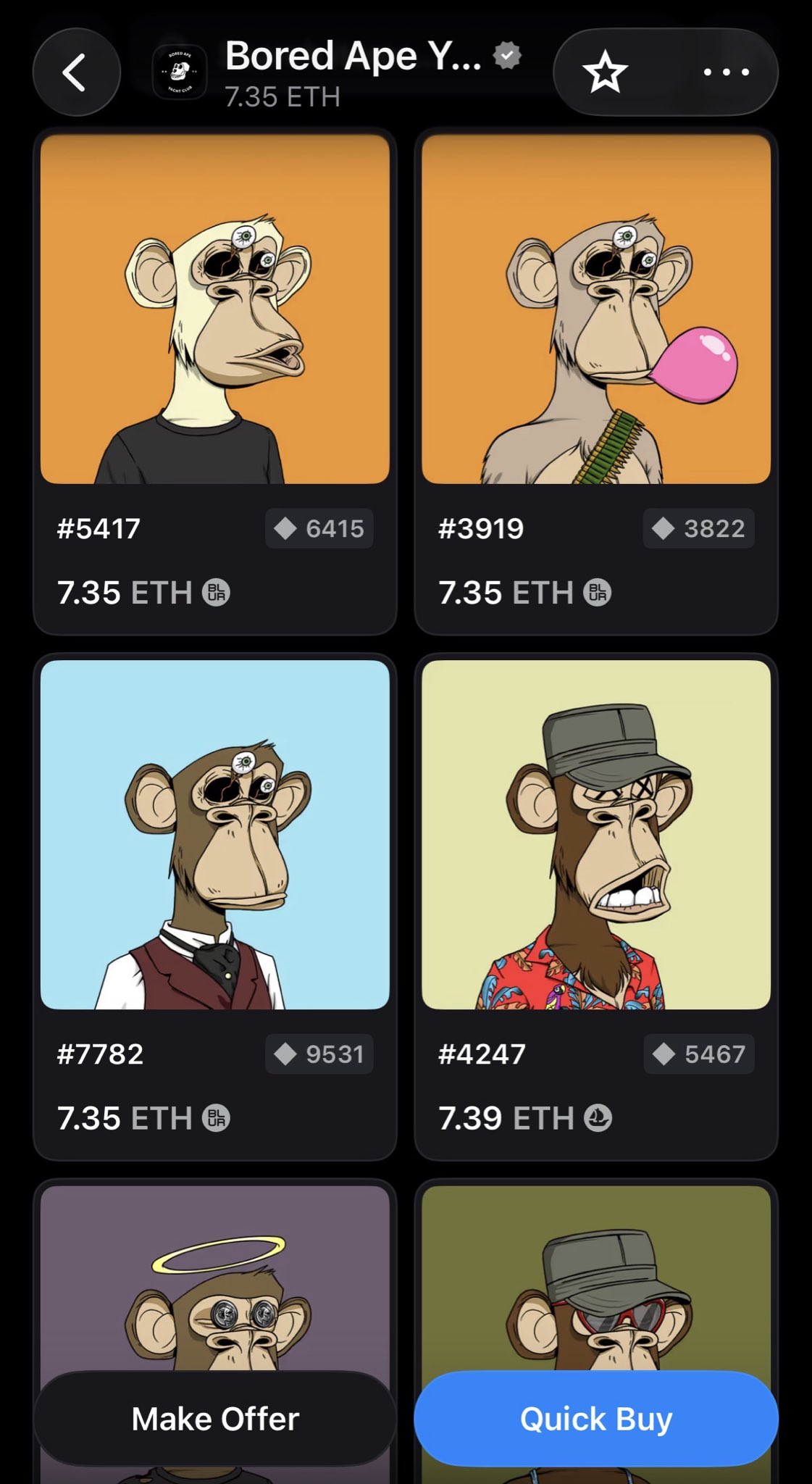812x1484 pixels.
Task: Open the three-dot overflow menu
Action: 726,72
